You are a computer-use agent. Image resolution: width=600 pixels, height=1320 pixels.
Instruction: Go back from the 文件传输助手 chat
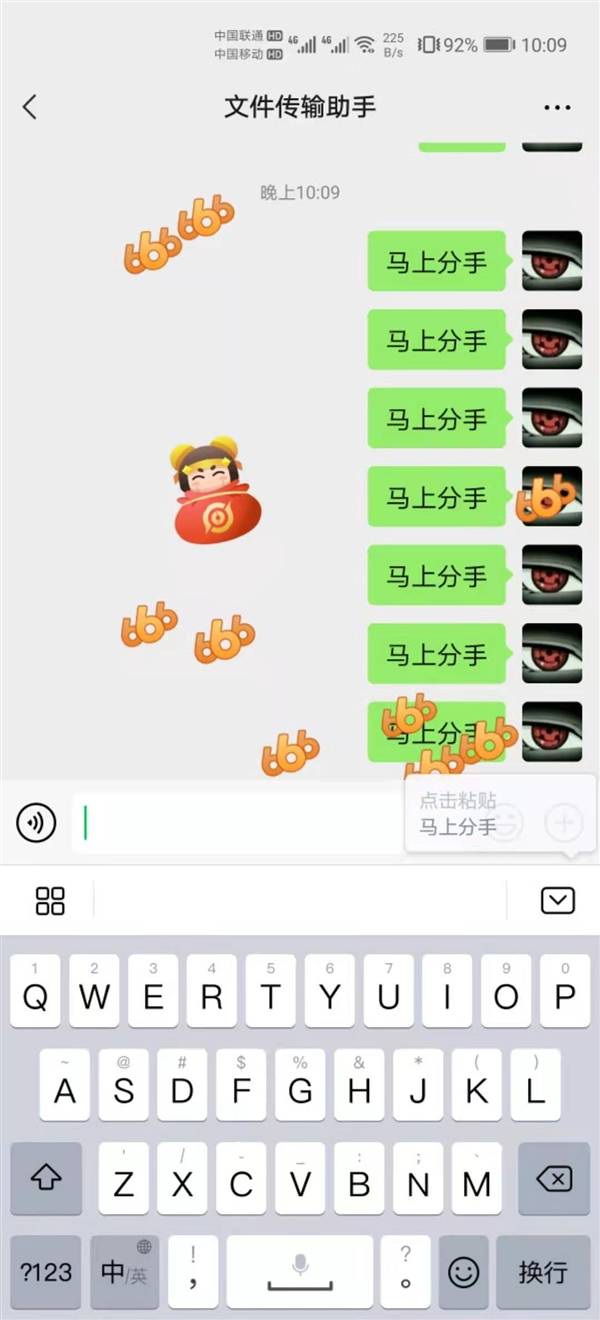[29, 107]
